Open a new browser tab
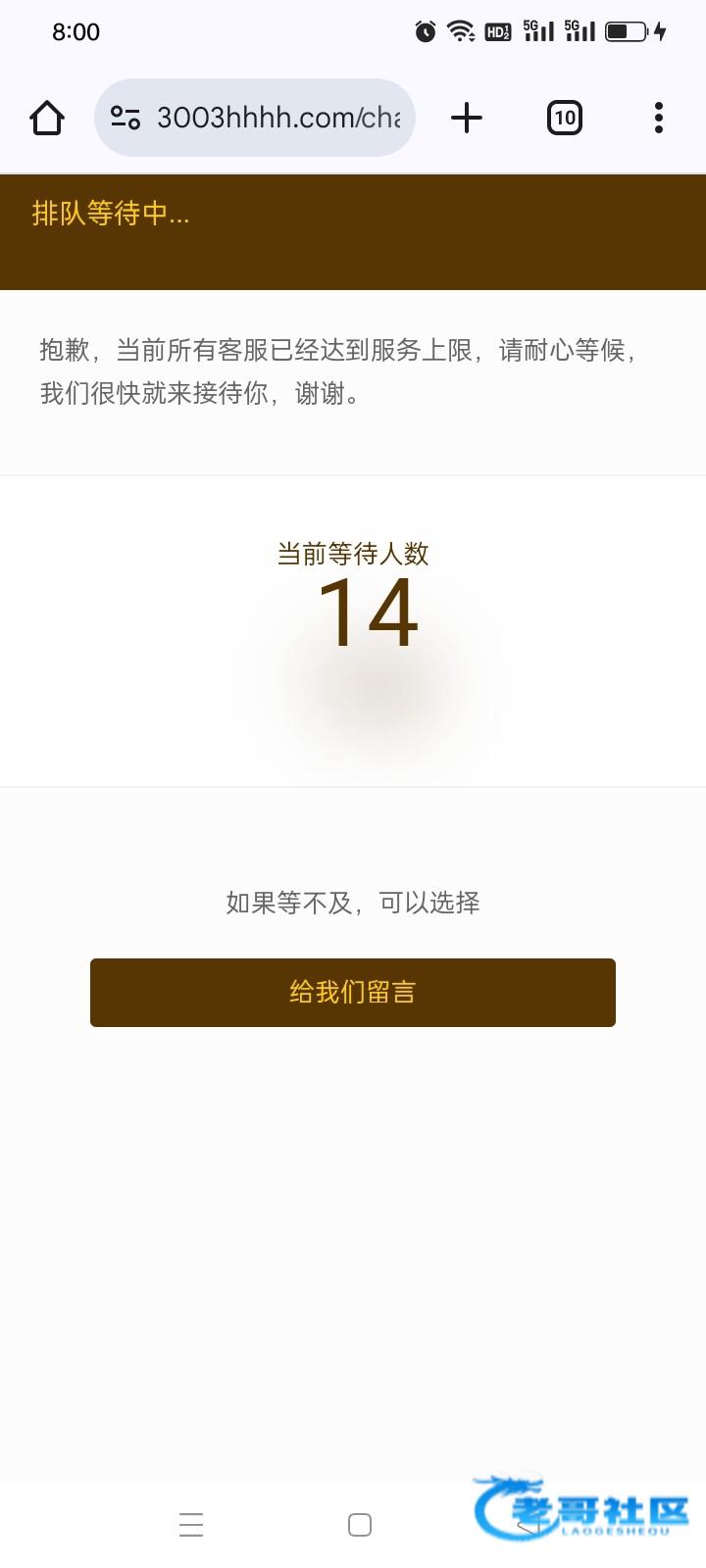Viewport: 706px width, 1568px height. pos(467,118)
